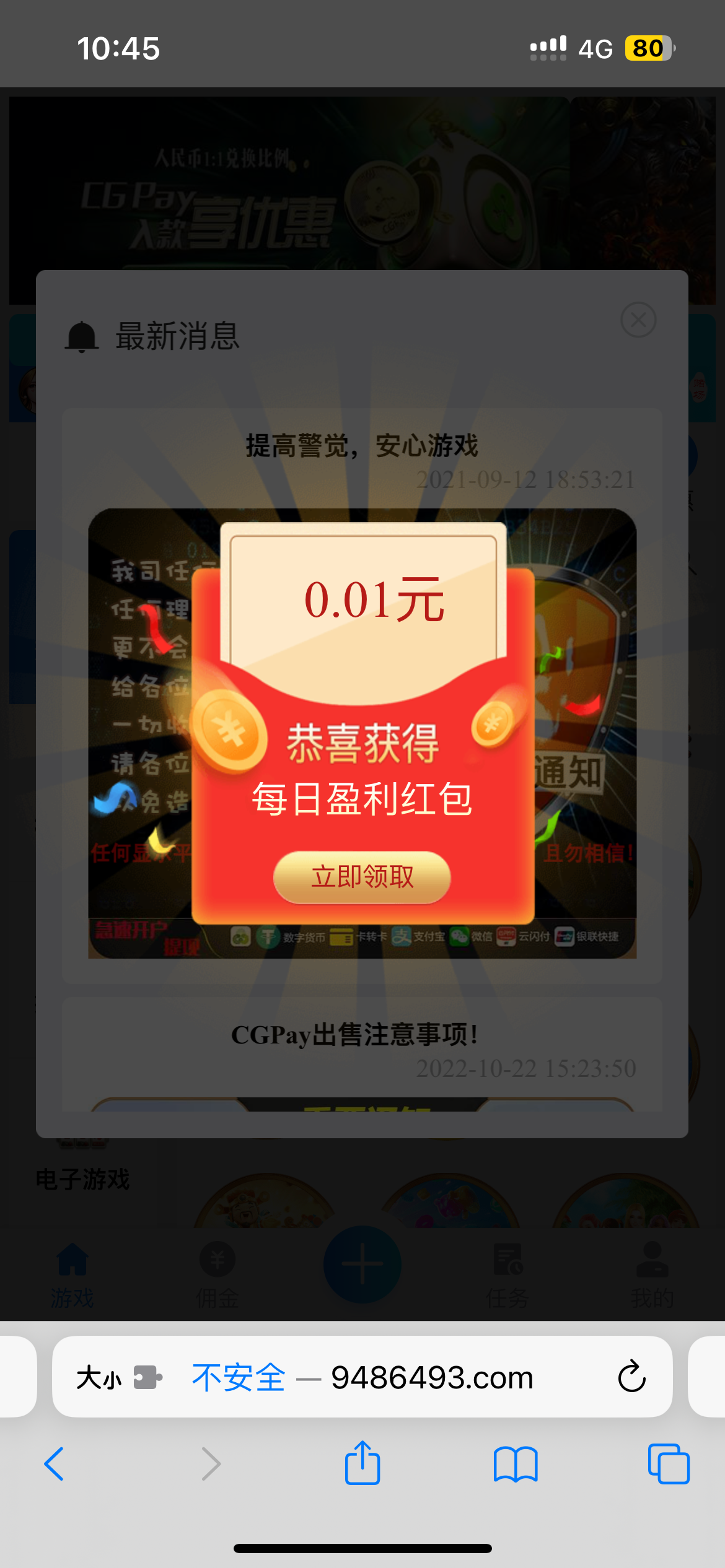The height and width of the screenshot is (1568, 725).
Task: Open Safari bookmarks
Action: pos(516,1464)
